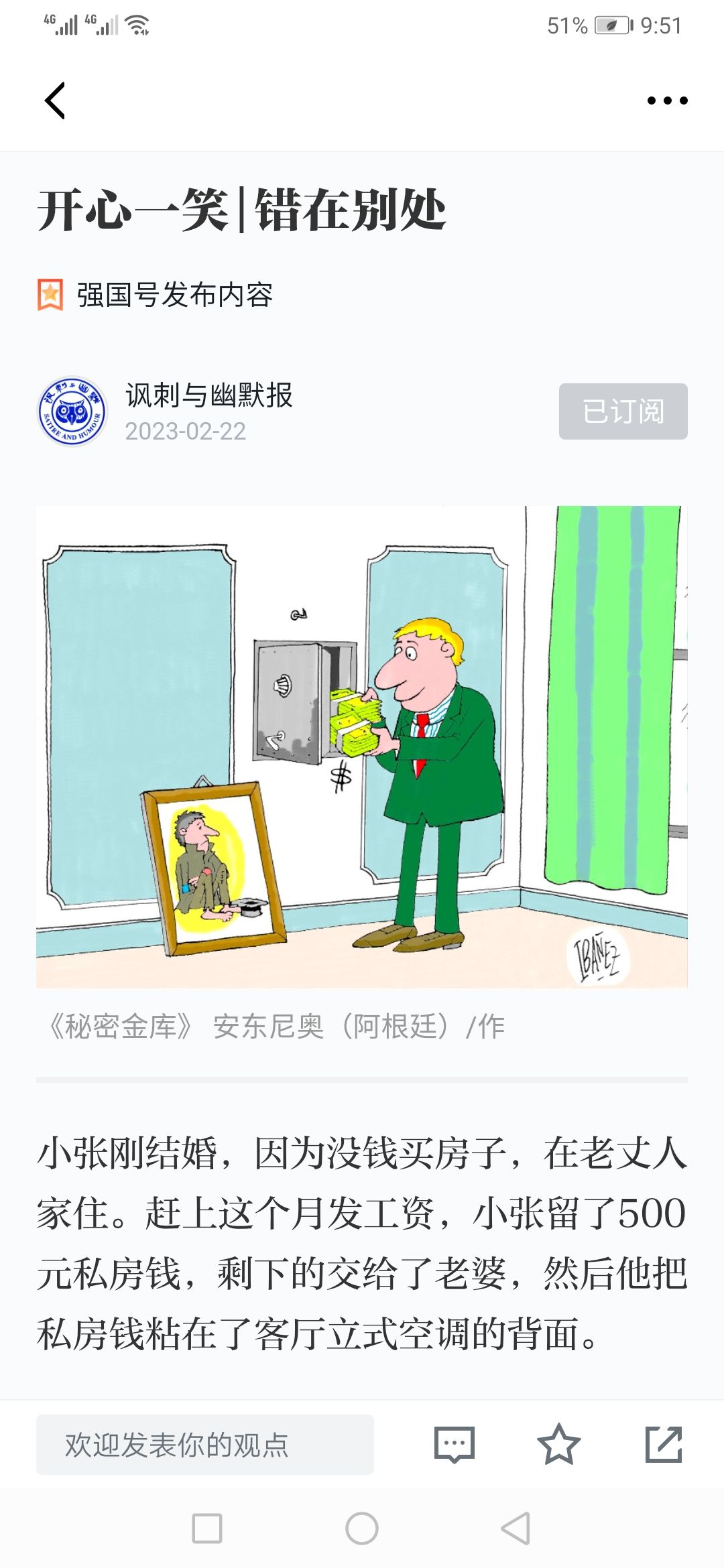724x1568 pixels.
Task: View the 秘密金库 cartoon image
Action: 362,746
